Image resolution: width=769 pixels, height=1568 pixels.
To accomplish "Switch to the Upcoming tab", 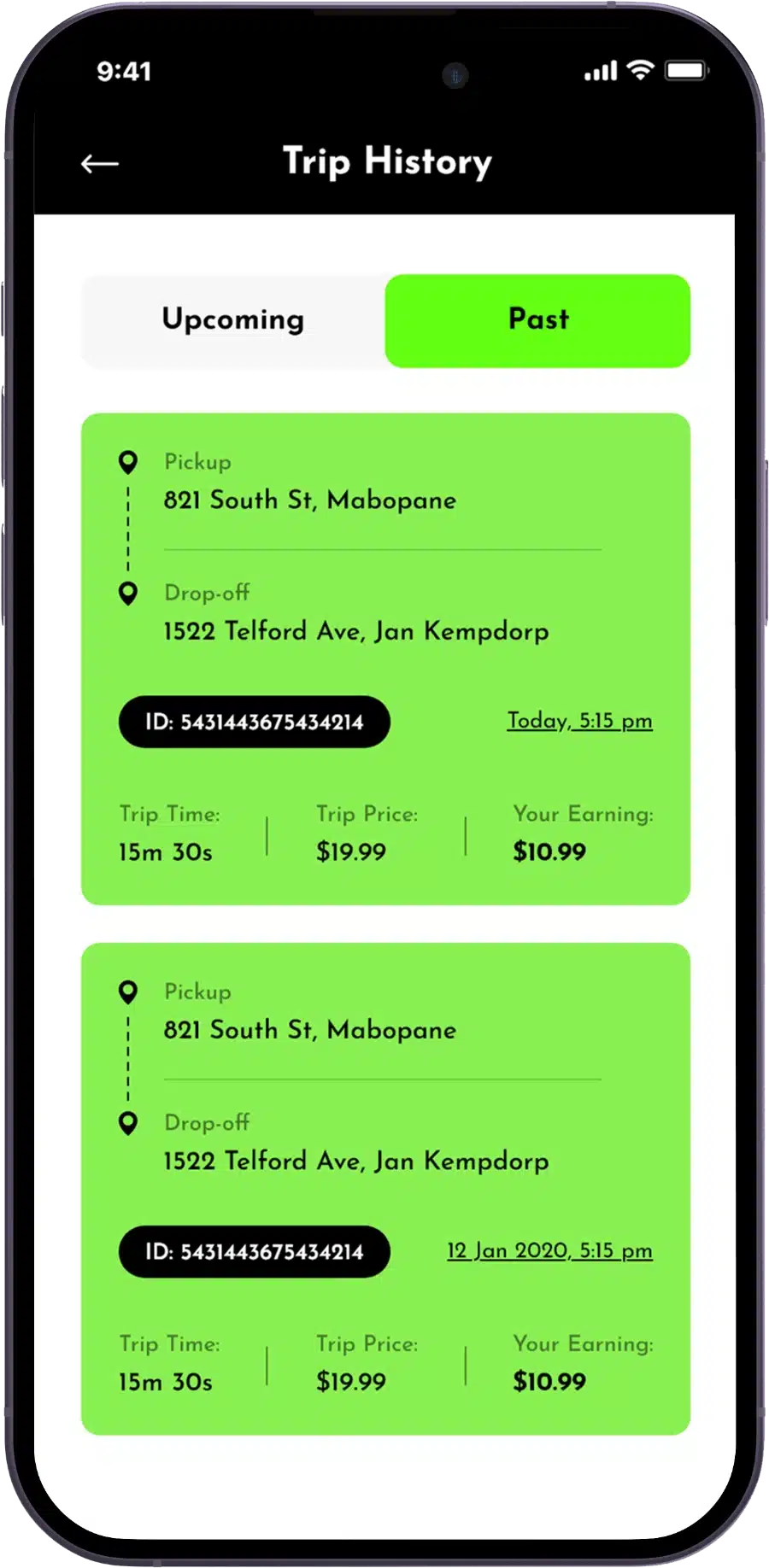I will 233,320.
